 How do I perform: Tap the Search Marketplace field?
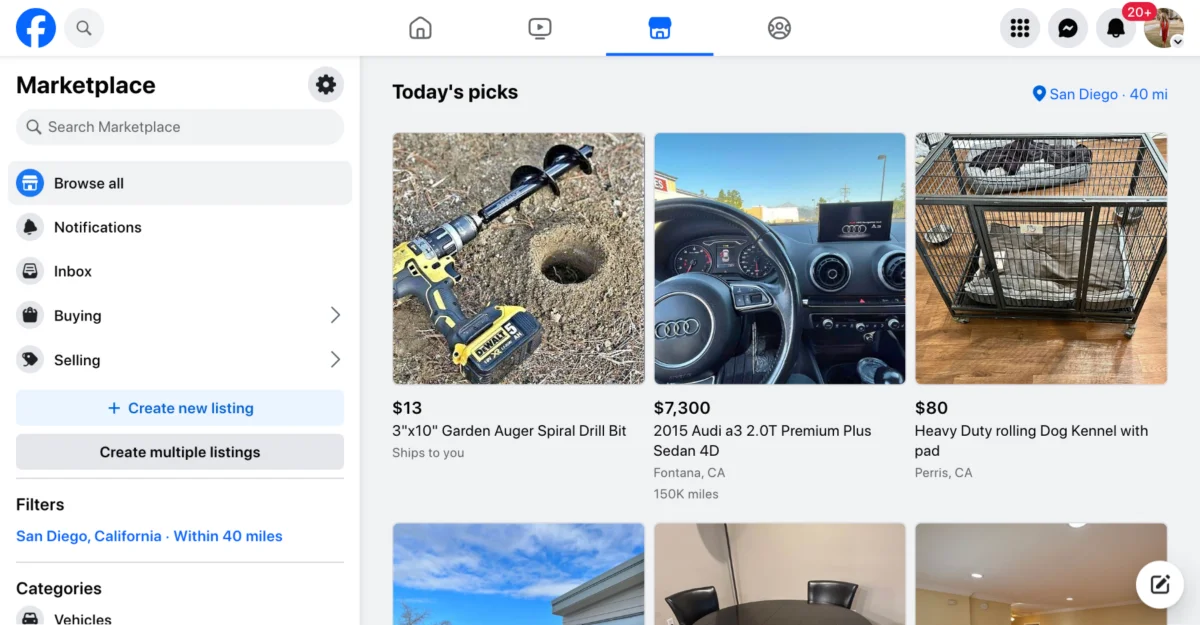[x=180, y=127]
